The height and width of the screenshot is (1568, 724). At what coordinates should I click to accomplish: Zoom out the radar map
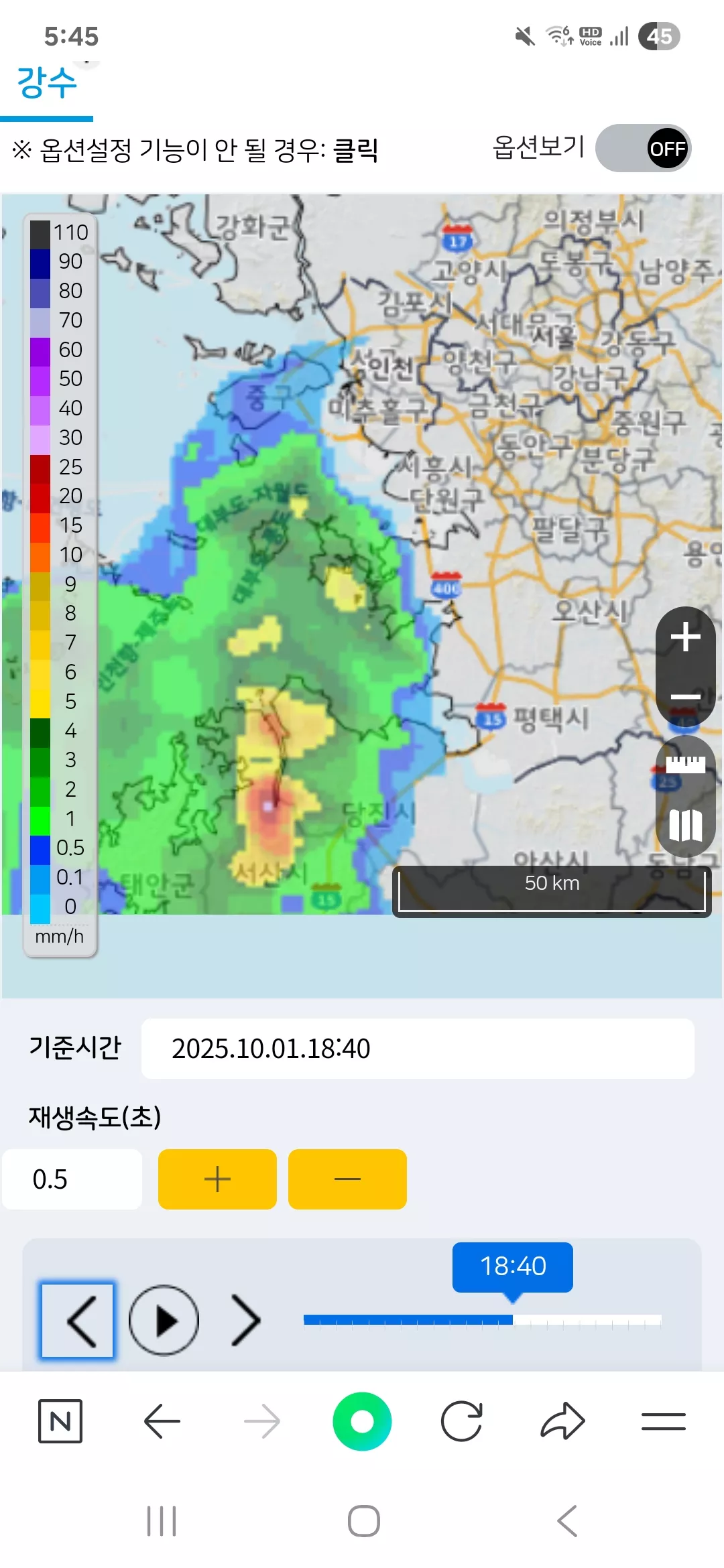click(685, 697)
